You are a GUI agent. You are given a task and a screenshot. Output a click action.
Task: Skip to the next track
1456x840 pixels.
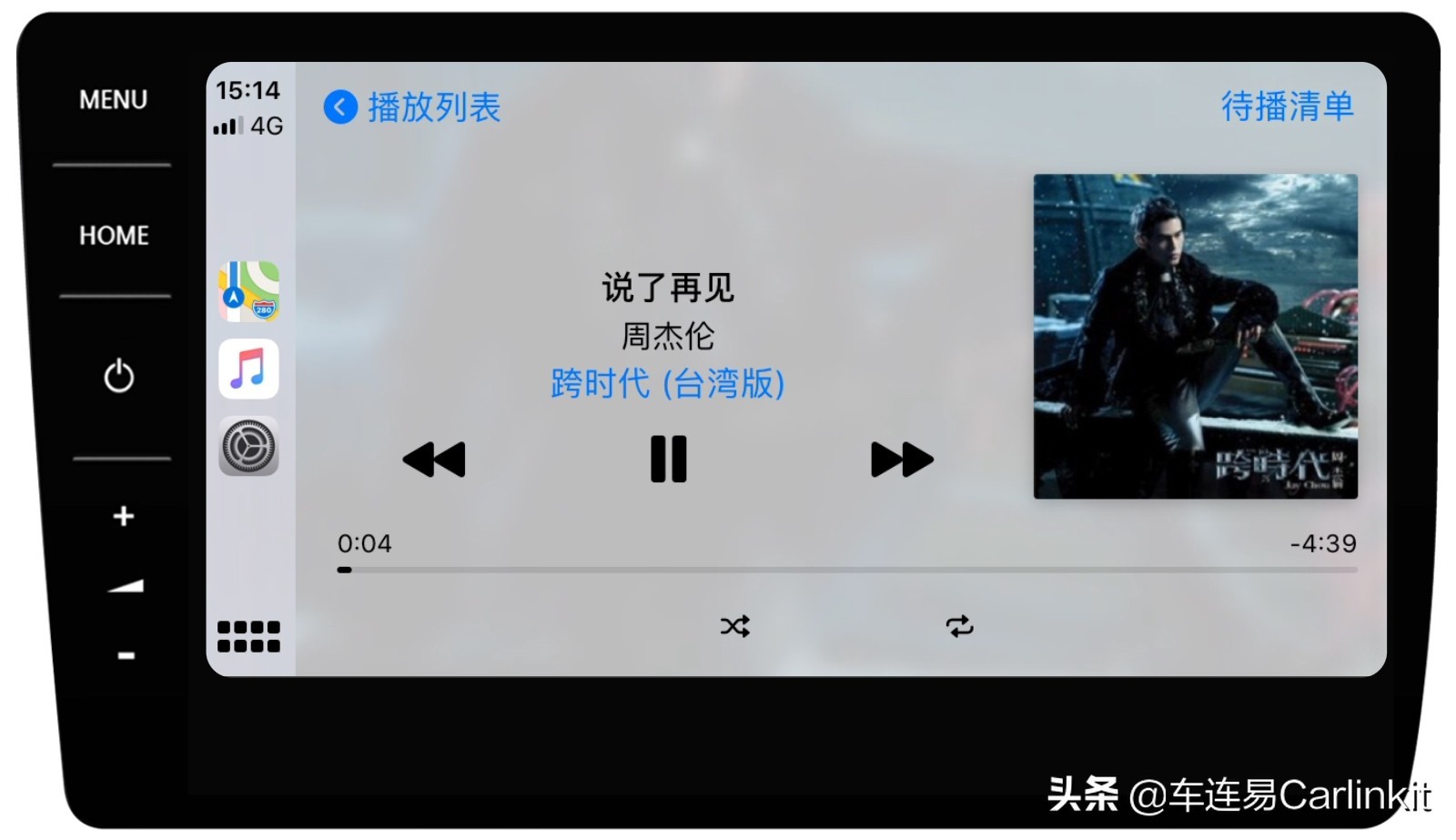902,460
